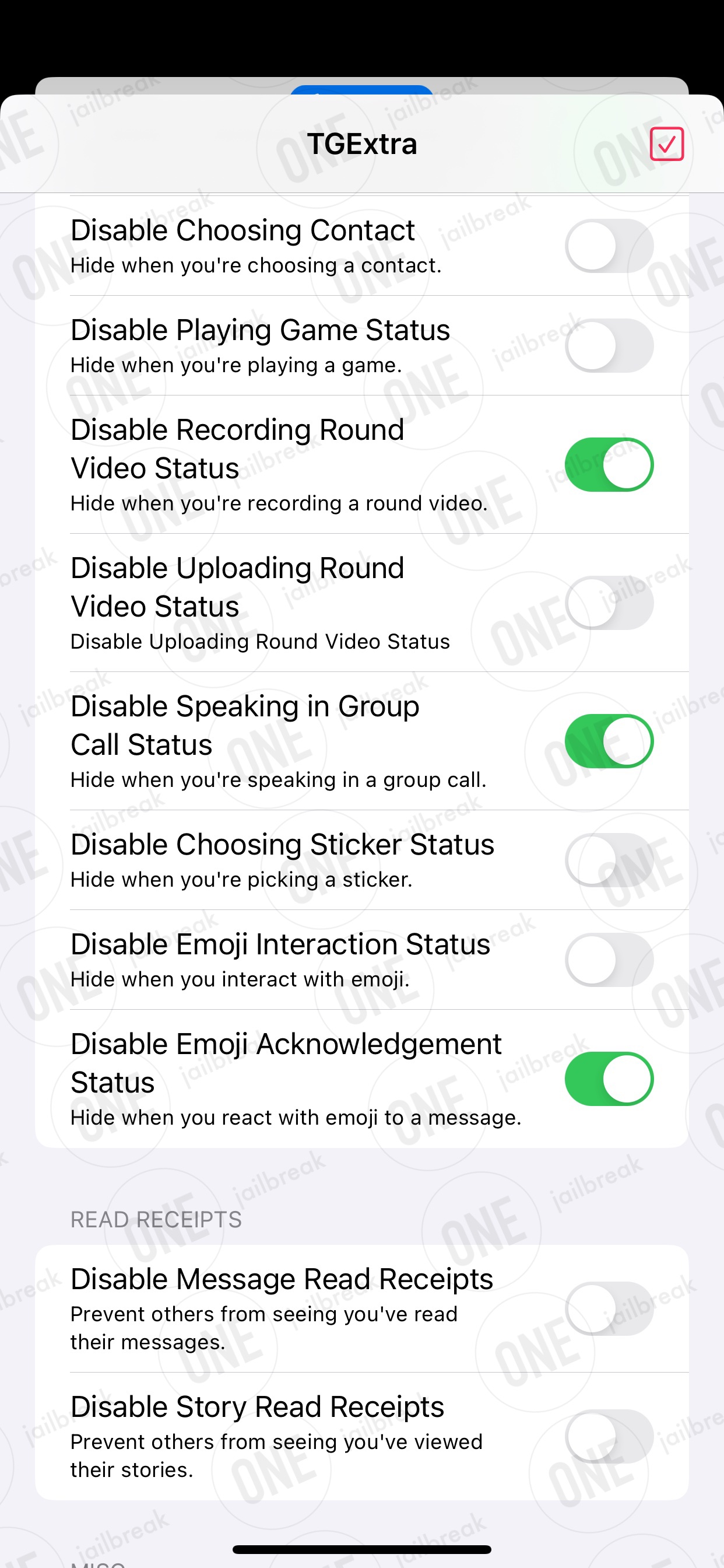The image size is (724, 1568).
Task: Enable Disable Uploading Round Video Status
Action: [609, 603]
